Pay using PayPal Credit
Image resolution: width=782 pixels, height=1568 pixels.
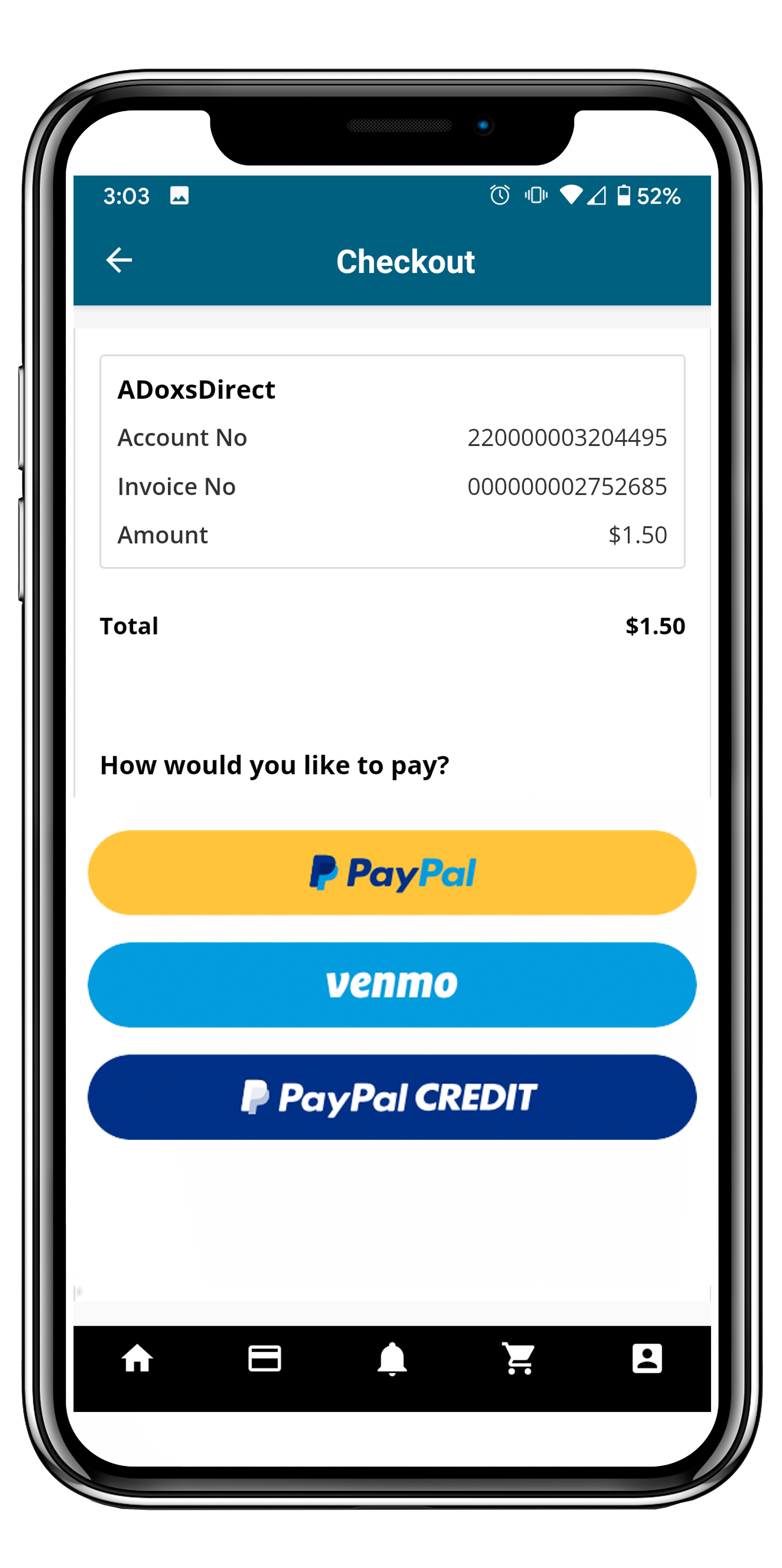click(391, 1097)
